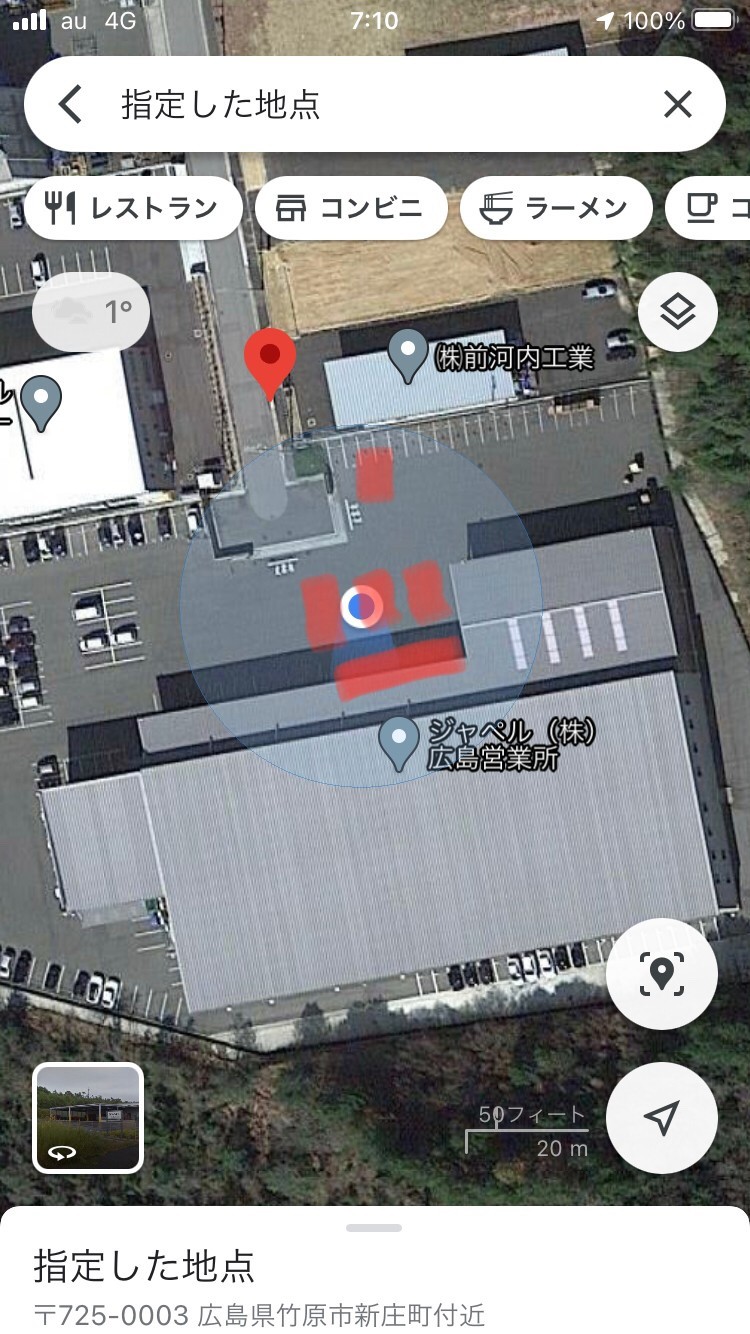
Task: Open the Street View thumbnail
Action: click(x=89, y=1118)
